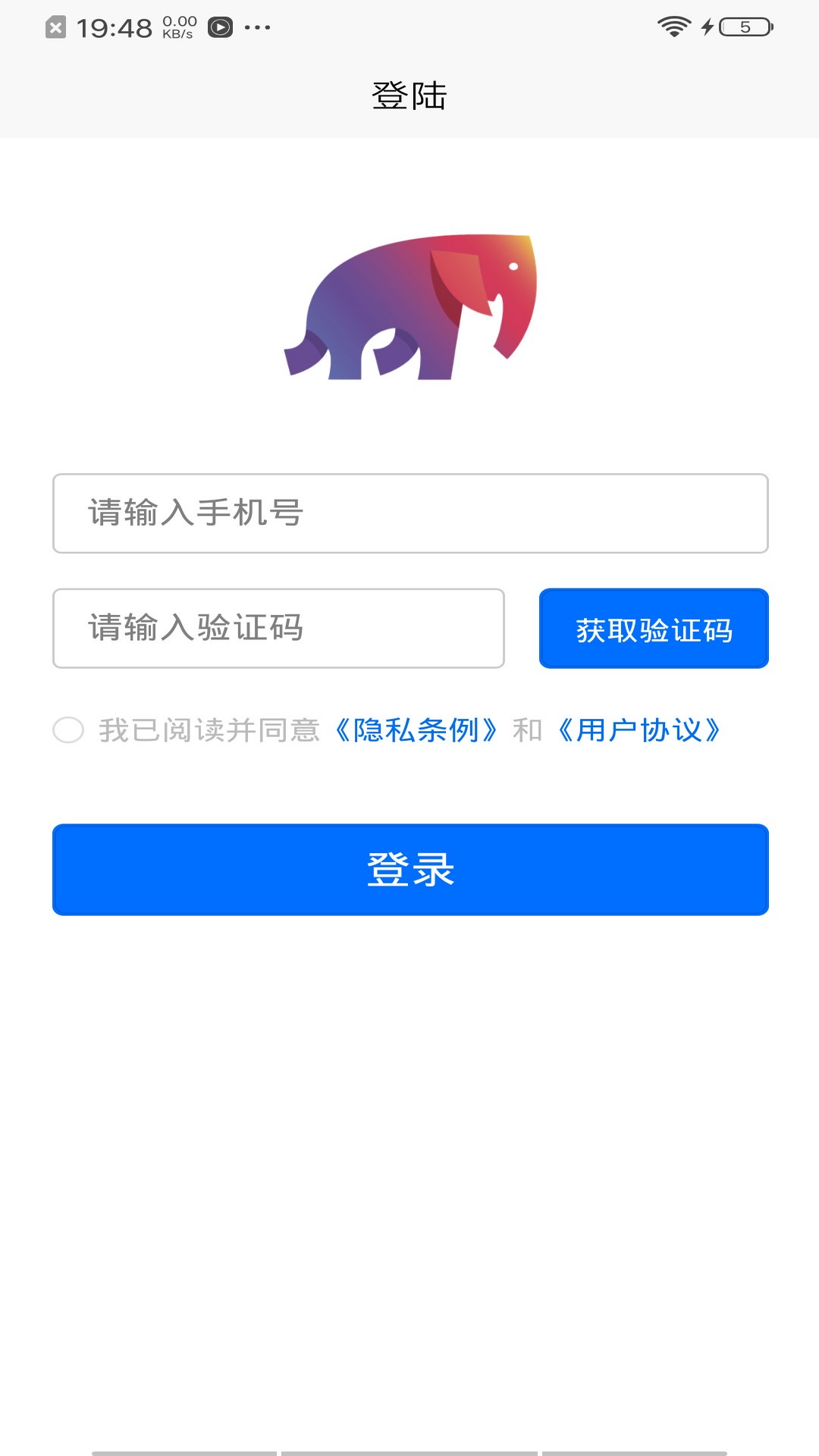Select the 我已阅读并同意 statement text
This screenshot has height=1456, width=819.
coord(209,731)
